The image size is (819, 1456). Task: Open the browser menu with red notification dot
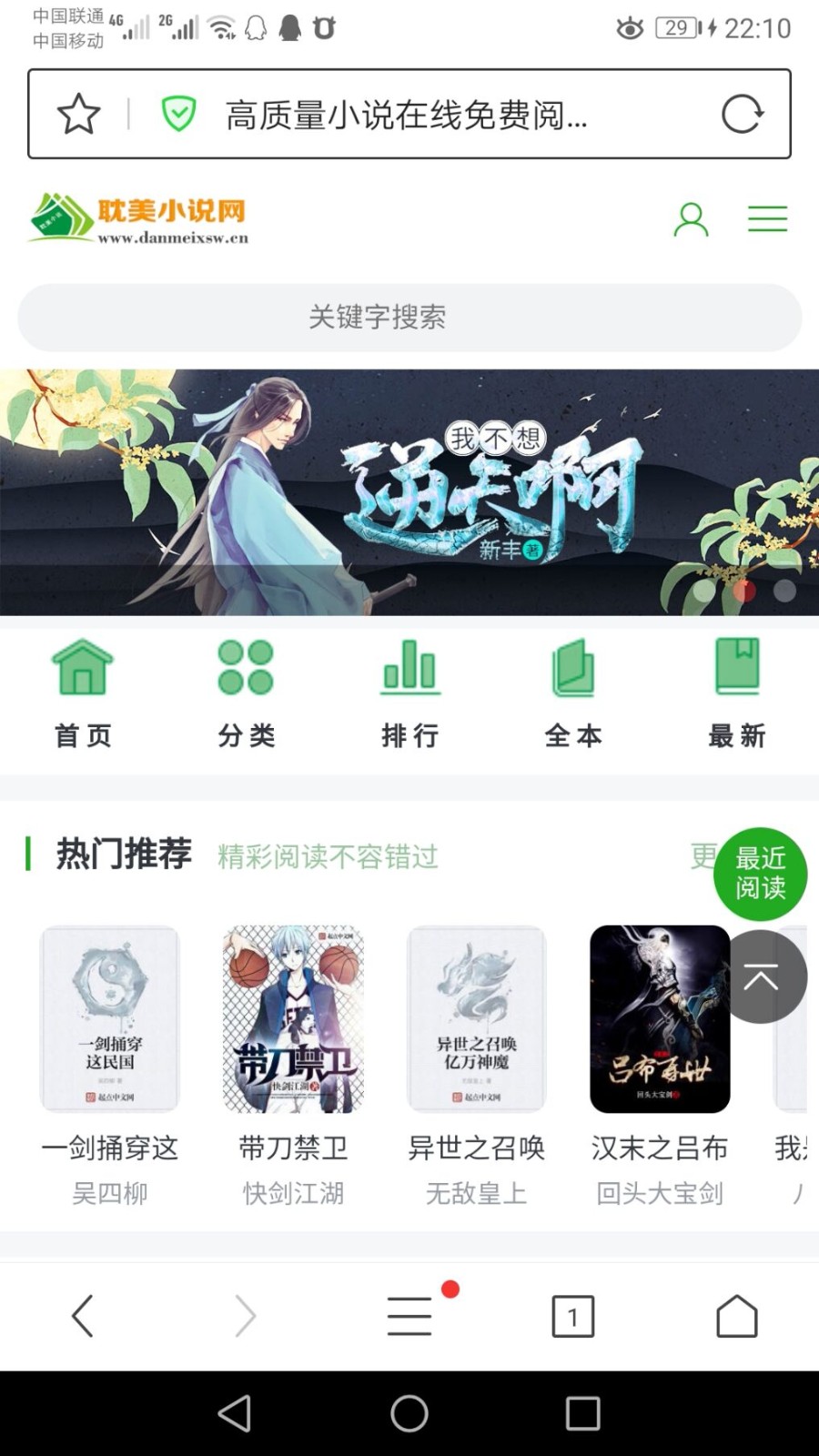click(409, 1315)
